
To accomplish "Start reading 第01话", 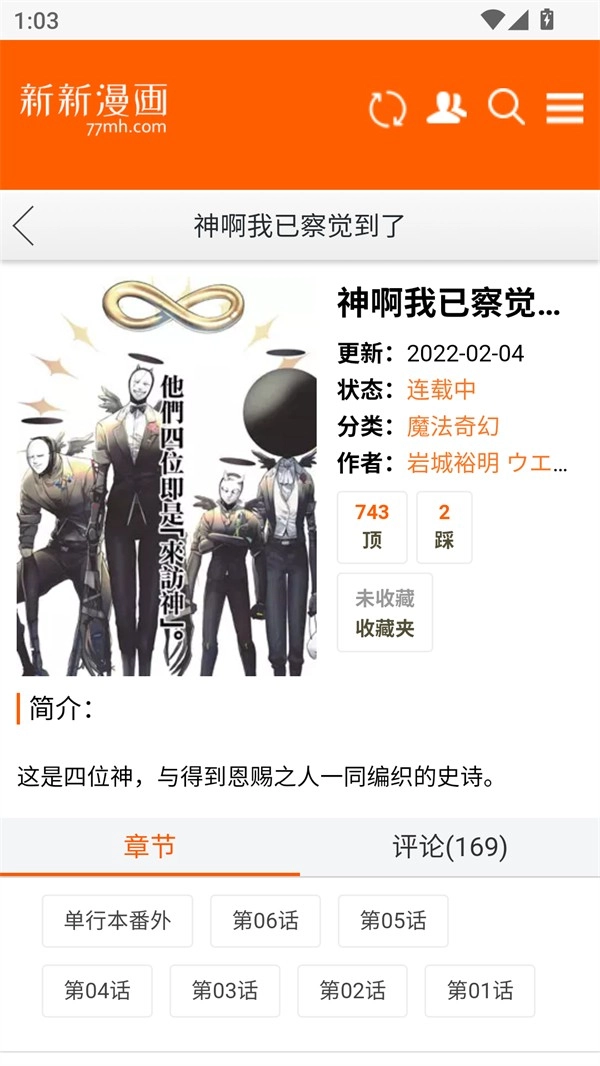I will [480, 991].
